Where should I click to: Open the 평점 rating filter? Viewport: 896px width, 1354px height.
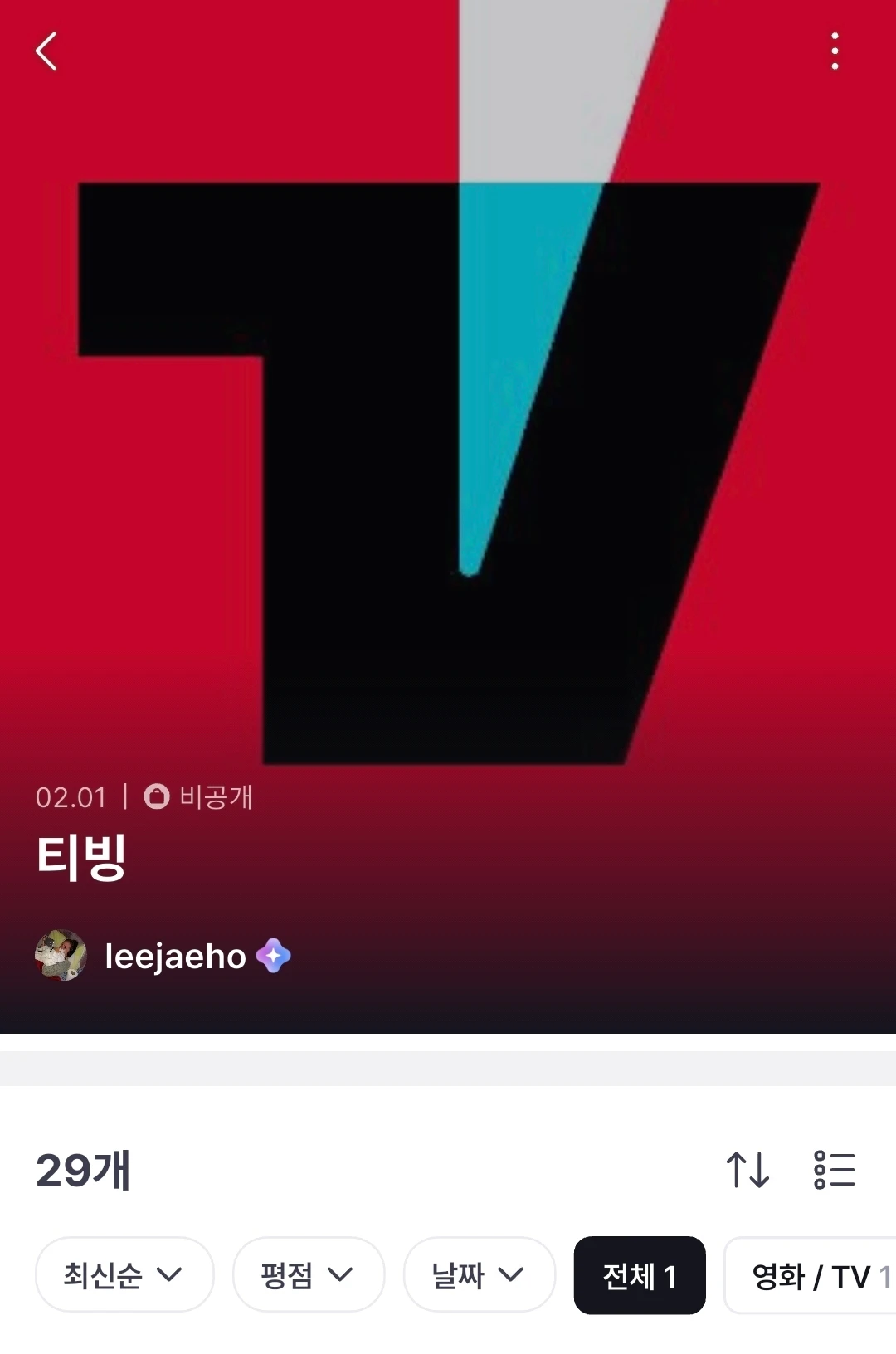tap(308, 1275)
